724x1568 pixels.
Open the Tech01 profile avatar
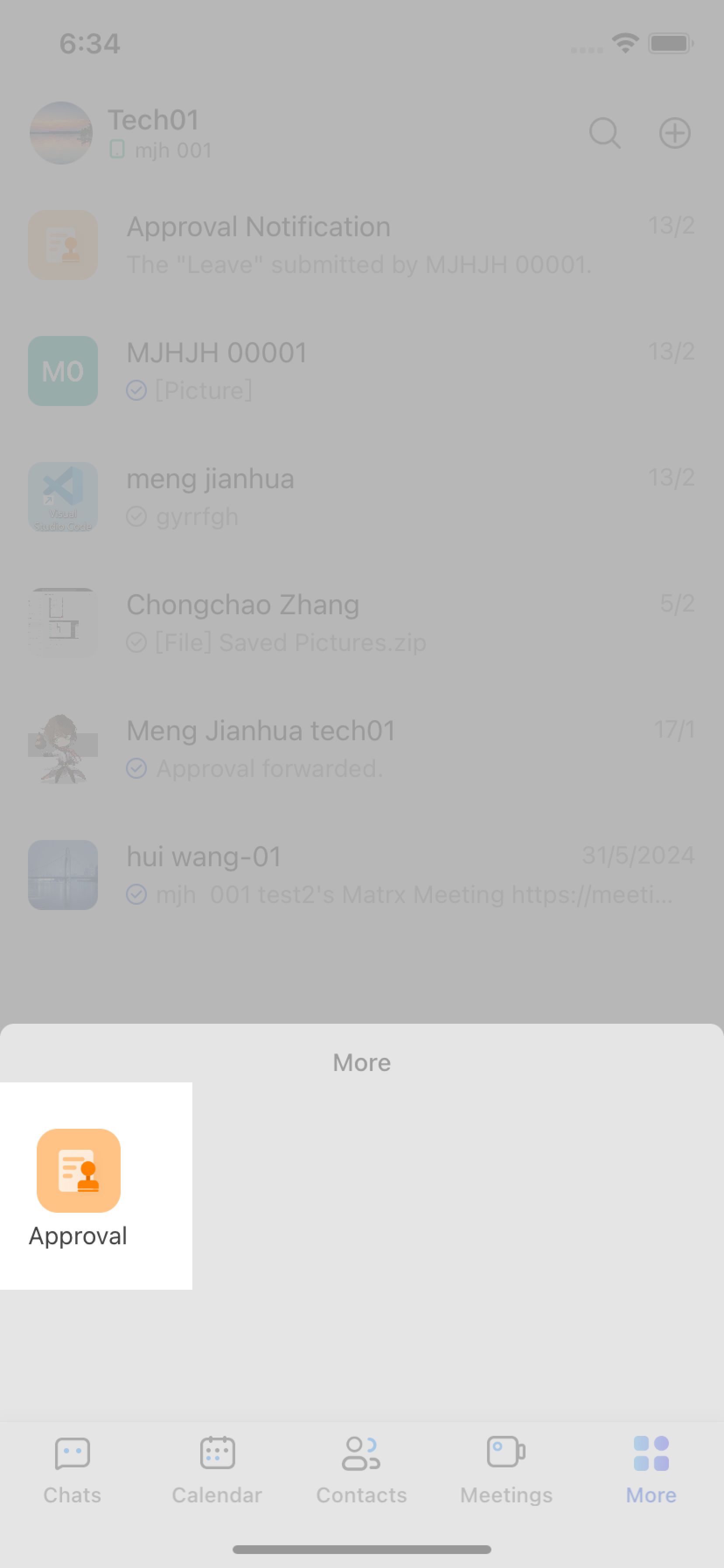(61, 133)
